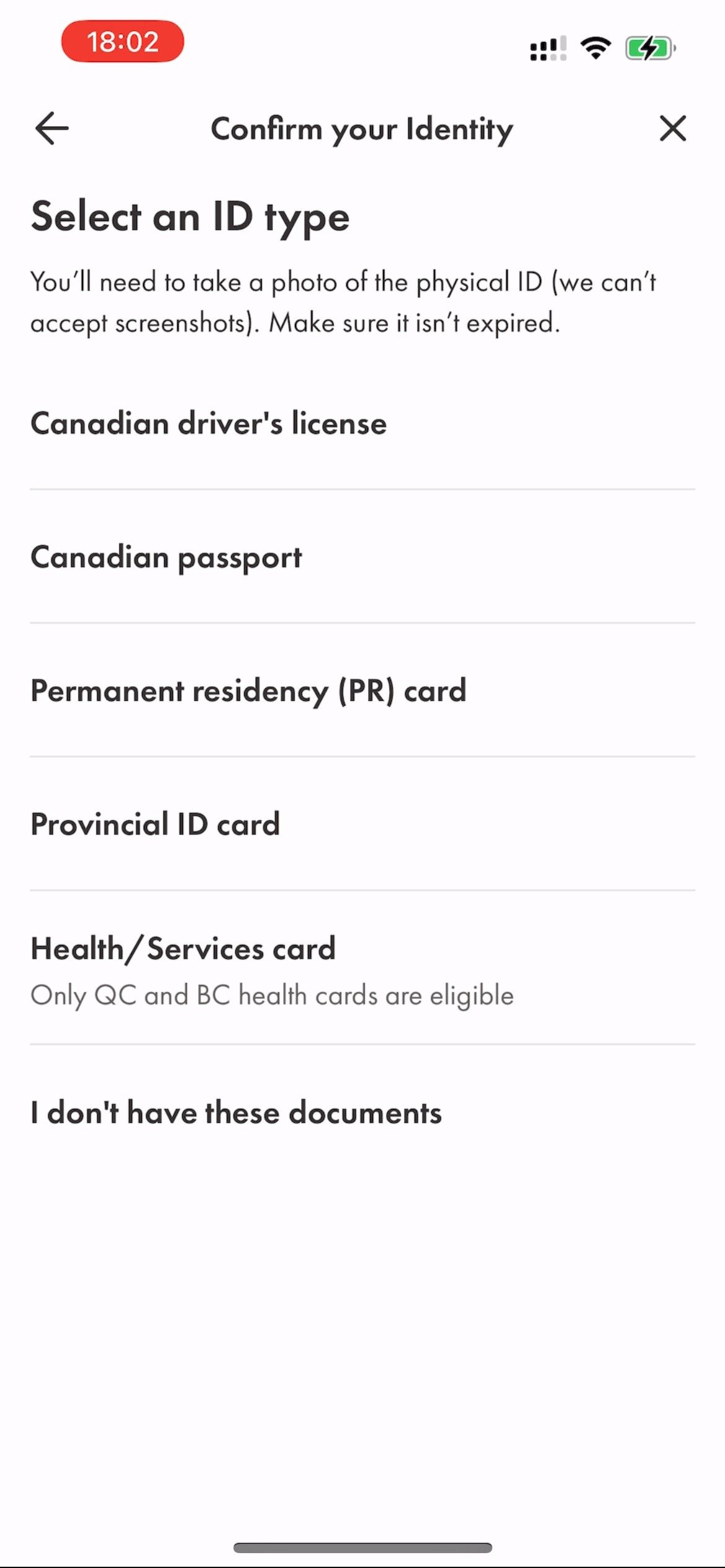This screenshot has height=1568, width=725.
Task: Select the Provincial ID card option
Action: coord(362,824)
